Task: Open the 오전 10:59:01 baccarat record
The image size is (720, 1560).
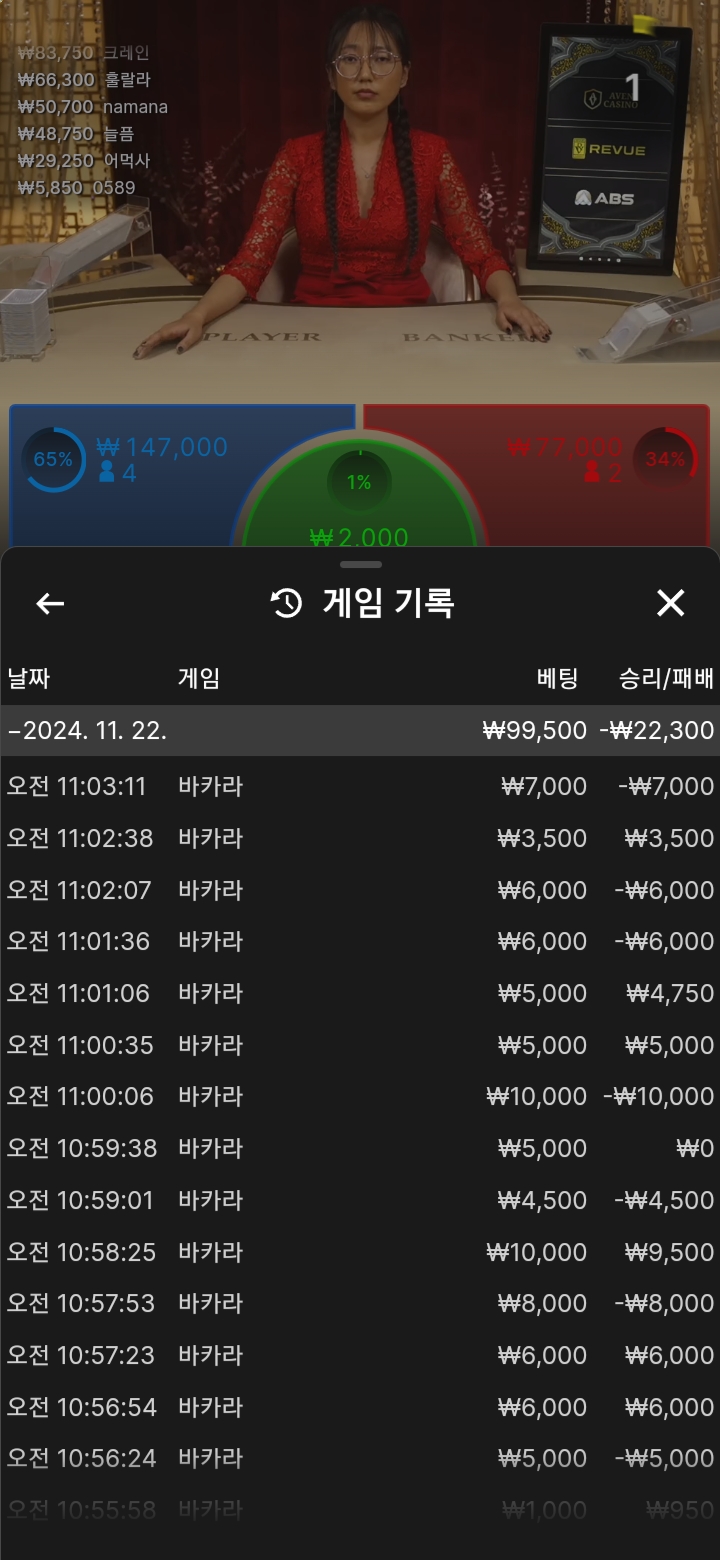Action: [x=360, y=1200]
